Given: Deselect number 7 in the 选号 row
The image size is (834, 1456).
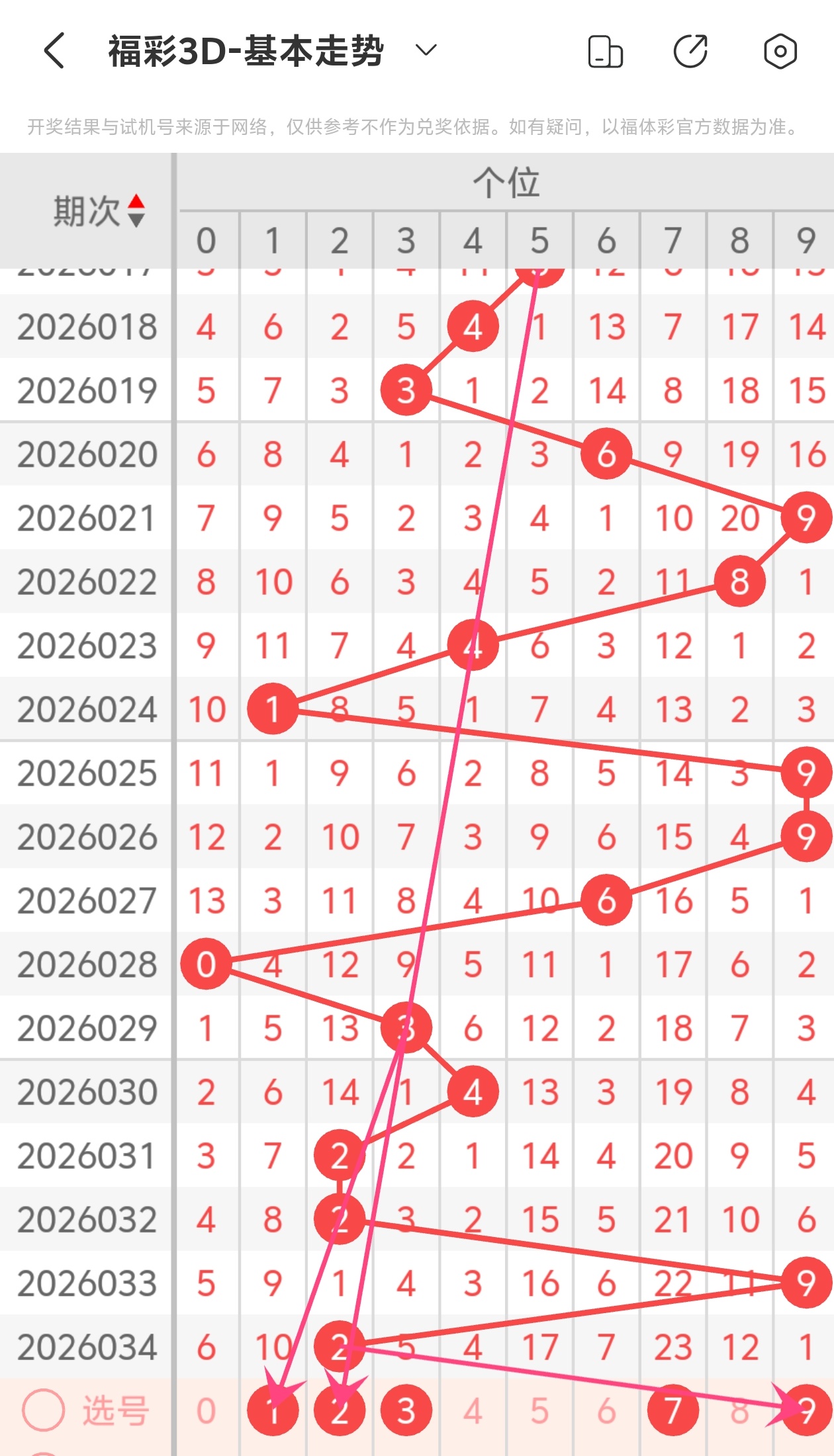Looking at the screenshot, I should 673,1410.
